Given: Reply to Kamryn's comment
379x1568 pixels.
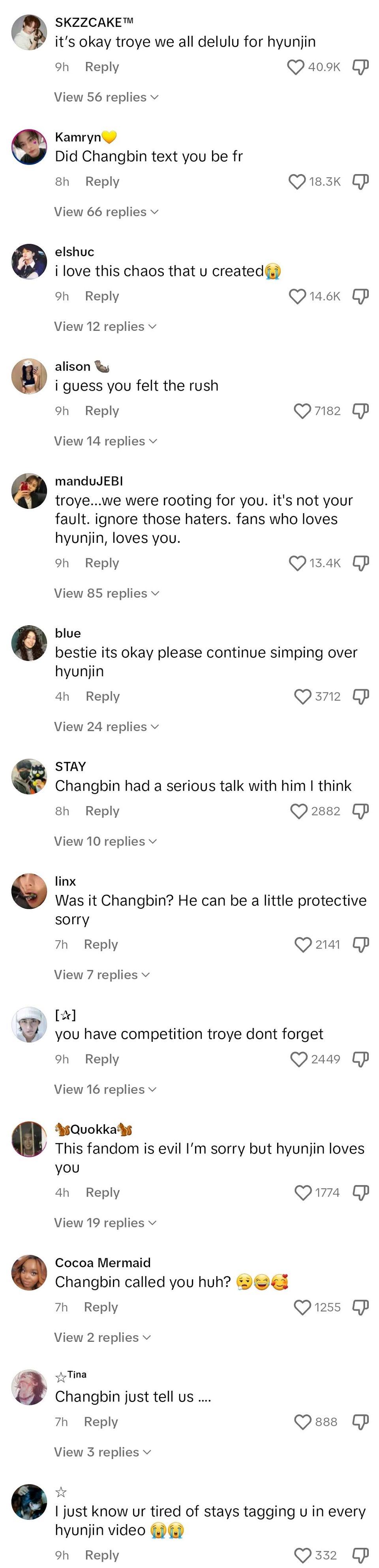Looking at the screenshot, I should click(102, 181).
